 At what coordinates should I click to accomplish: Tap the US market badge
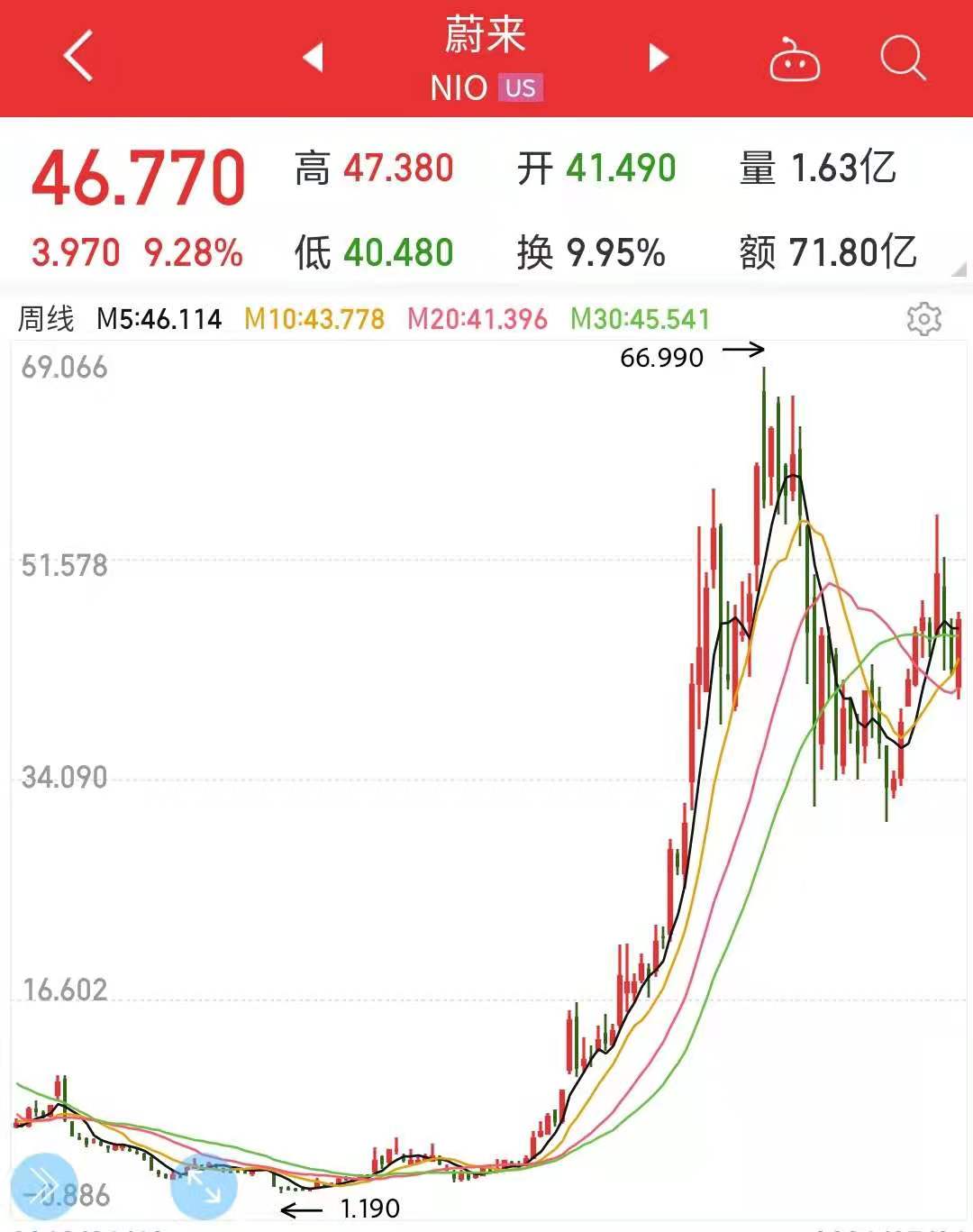point(521,87)
